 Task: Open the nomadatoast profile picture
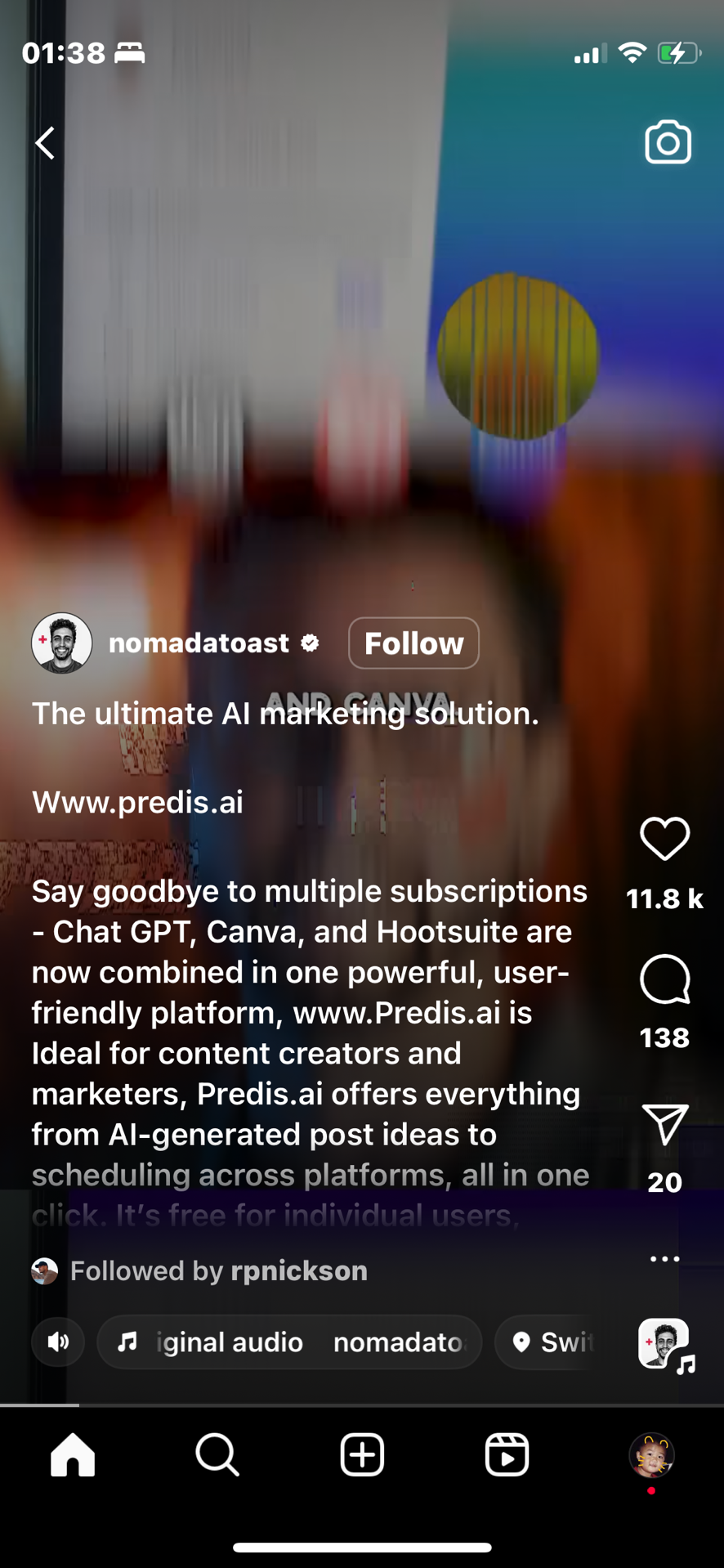[x=62, y=643]
